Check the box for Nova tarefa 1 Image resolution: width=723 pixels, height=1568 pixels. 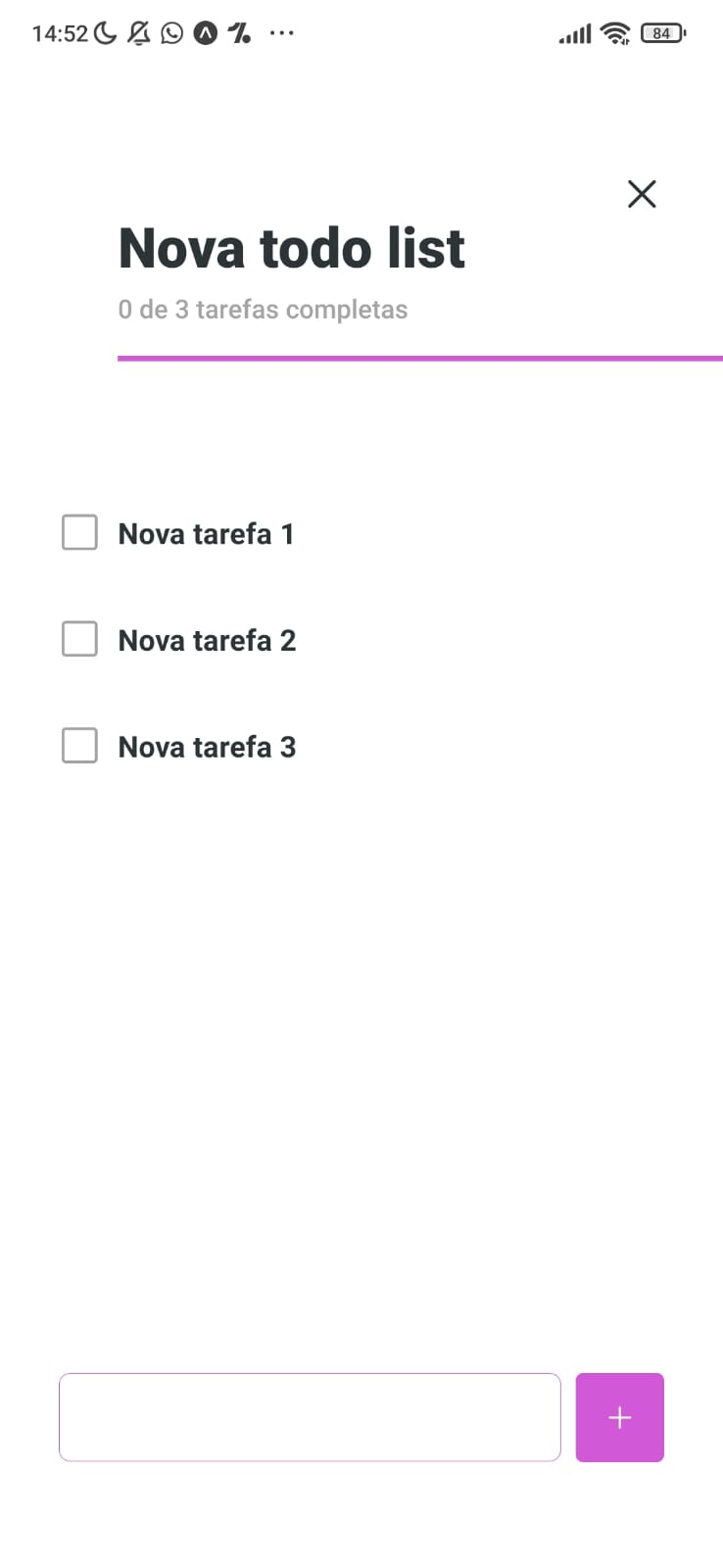[79, 533]
